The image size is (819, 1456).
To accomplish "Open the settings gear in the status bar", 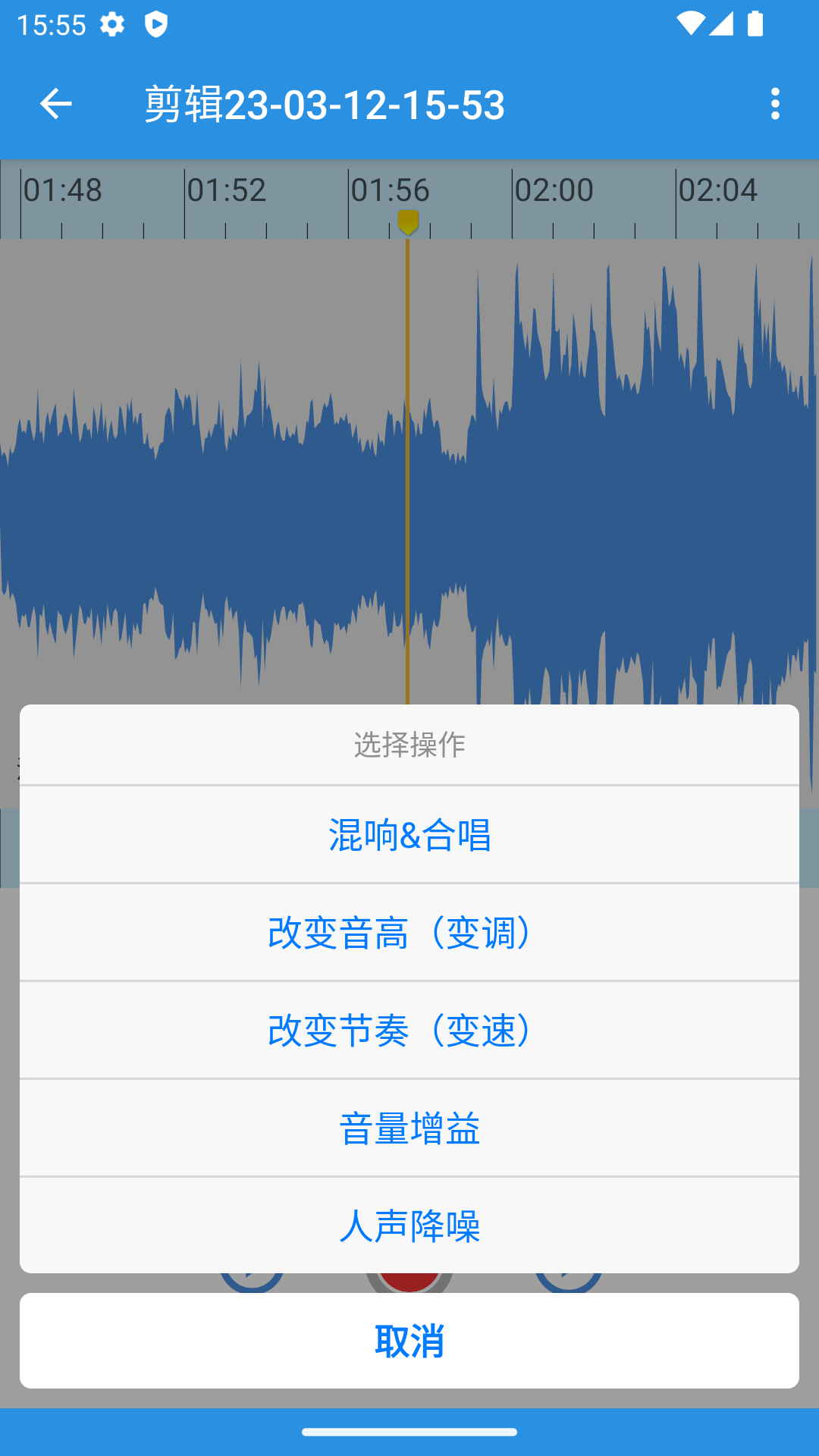I will coord(111,24).
